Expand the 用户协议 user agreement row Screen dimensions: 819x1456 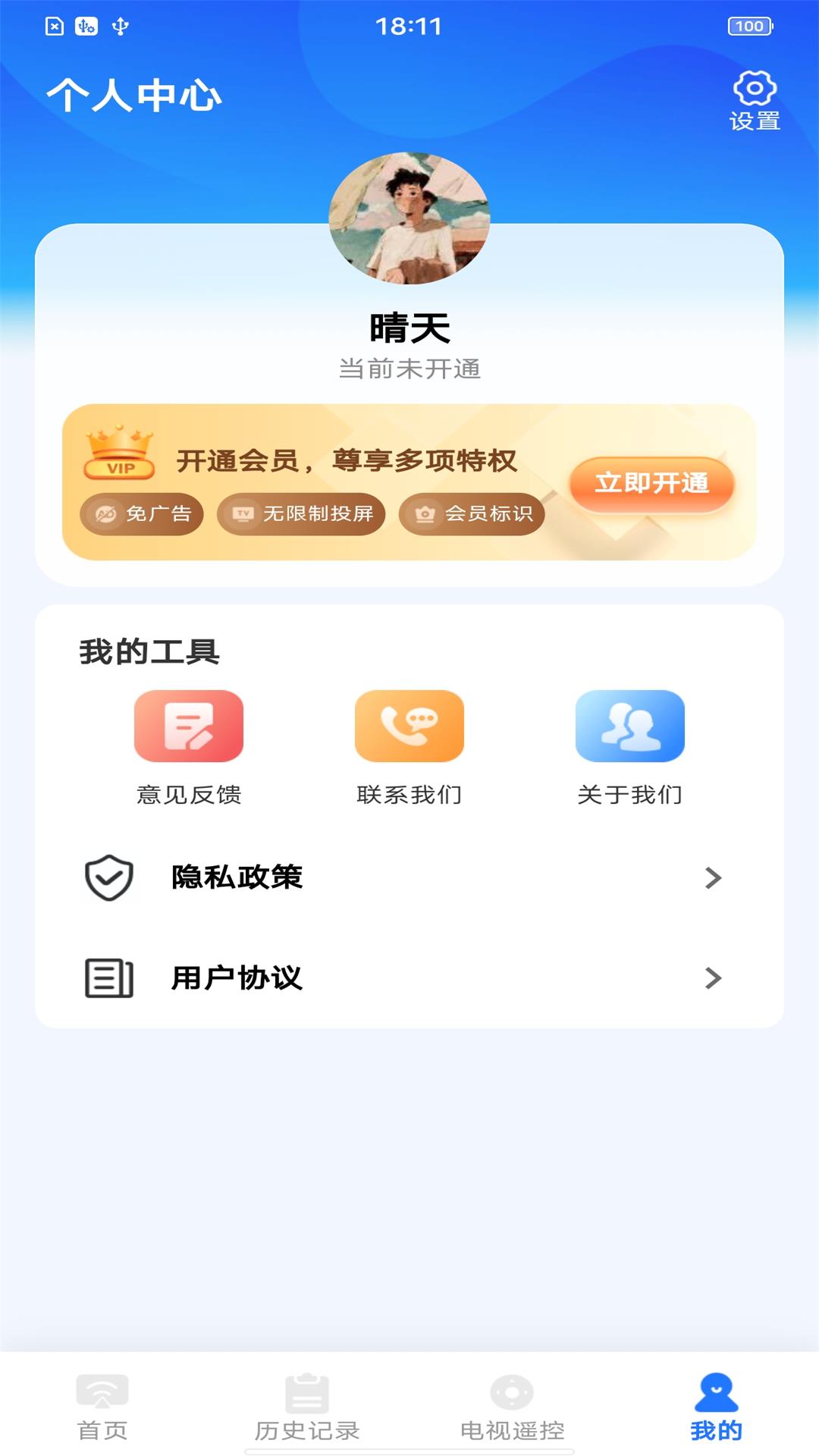coord(409,978)
